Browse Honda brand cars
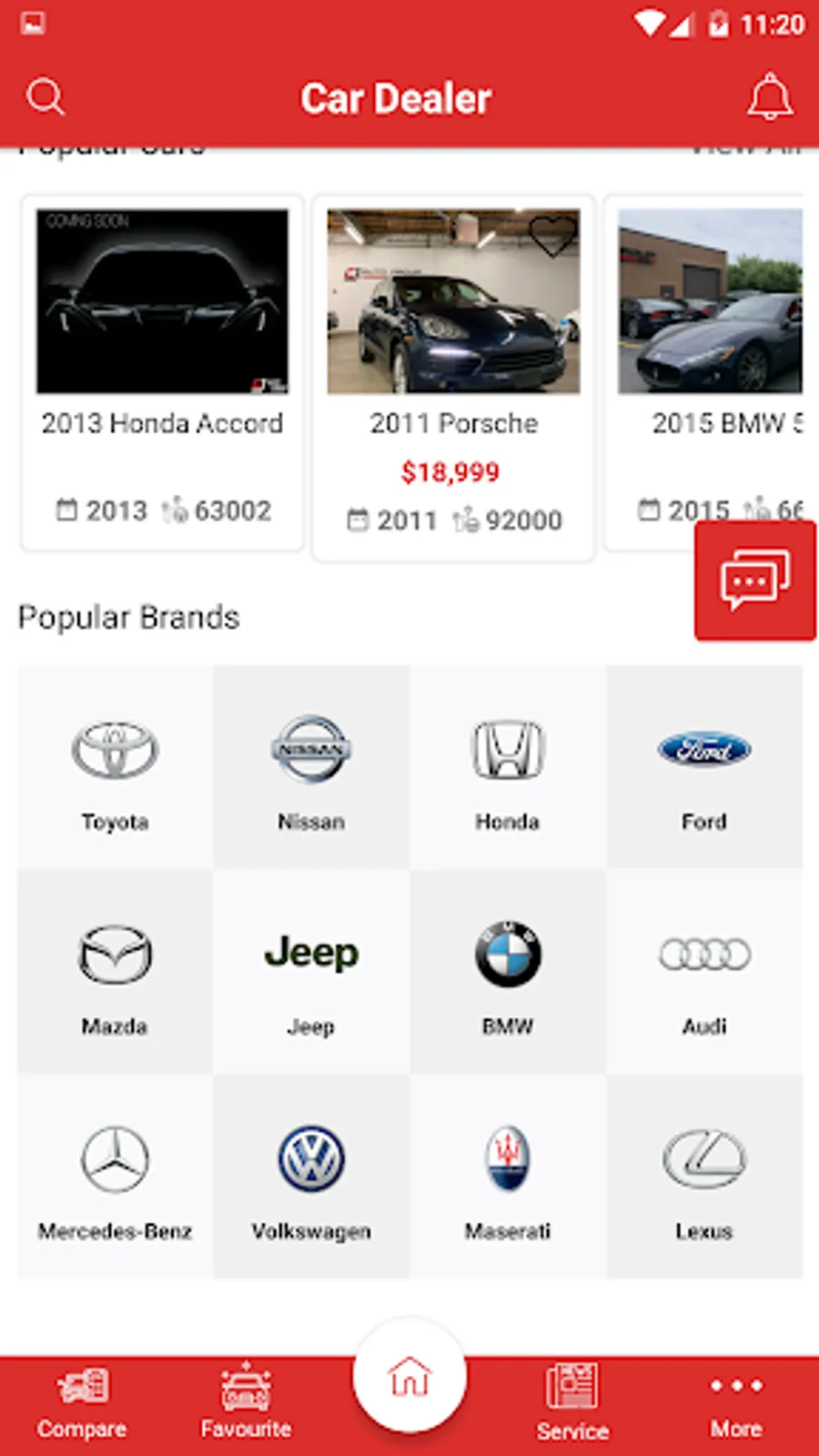 pyautogui.click(x=508, y=766)
